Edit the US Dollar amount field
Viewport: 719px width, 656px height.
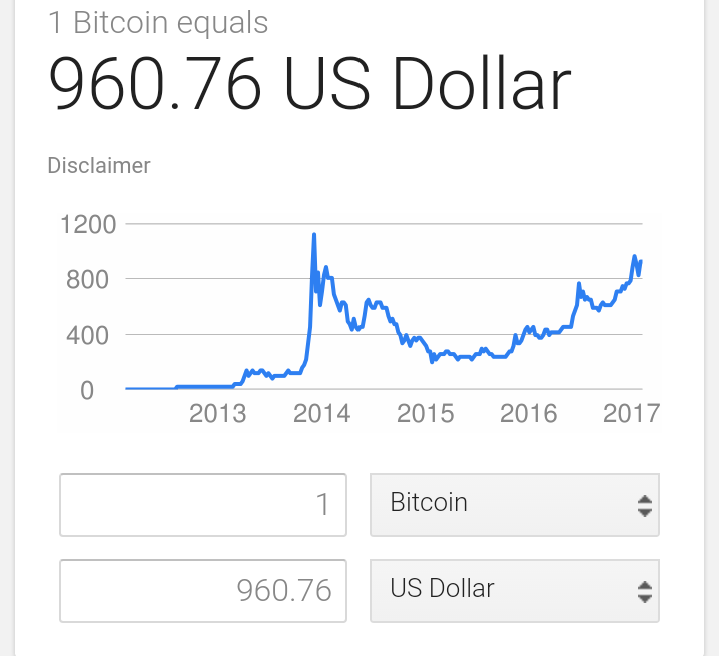click(203, 590)
